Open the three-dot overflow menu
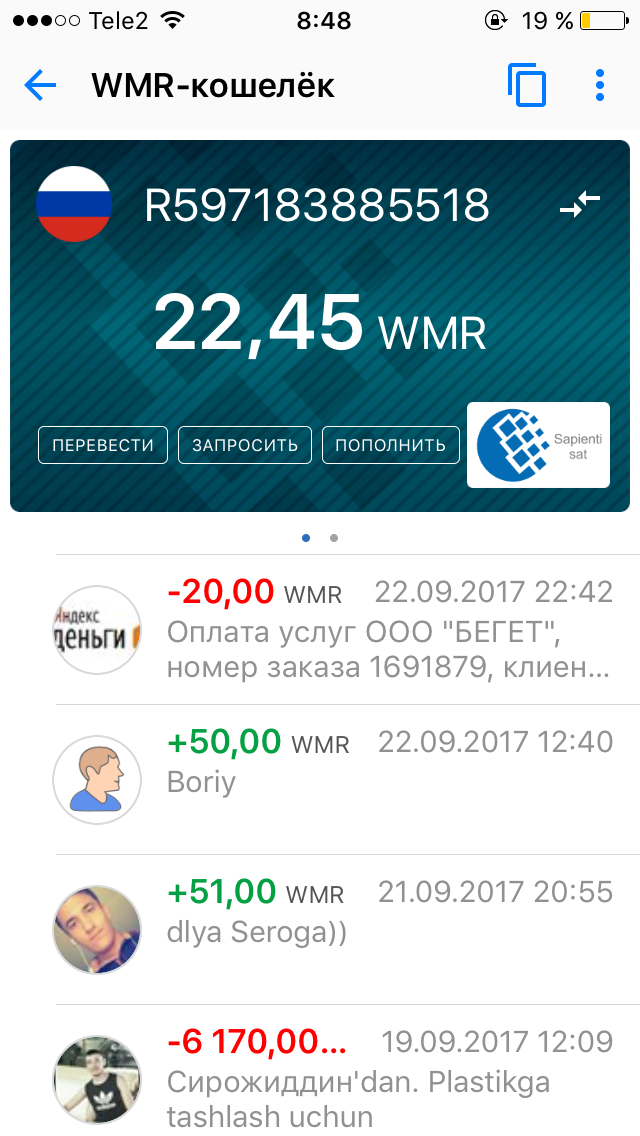640x1136 pixels. pos(600,86)
